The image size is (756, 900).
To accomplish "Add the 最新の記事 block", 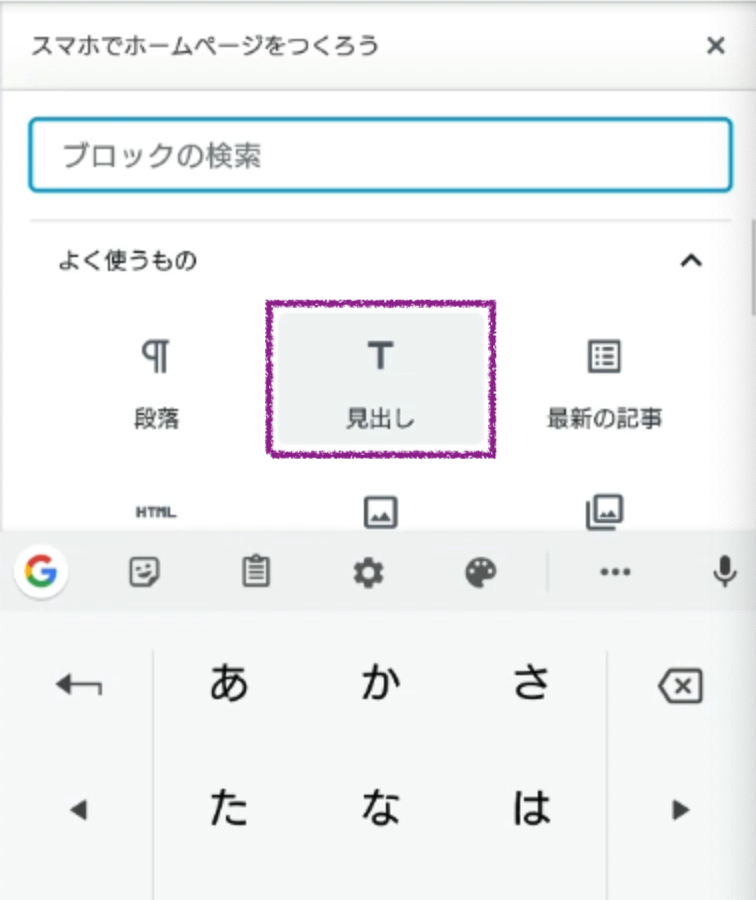I will (604, 382).
